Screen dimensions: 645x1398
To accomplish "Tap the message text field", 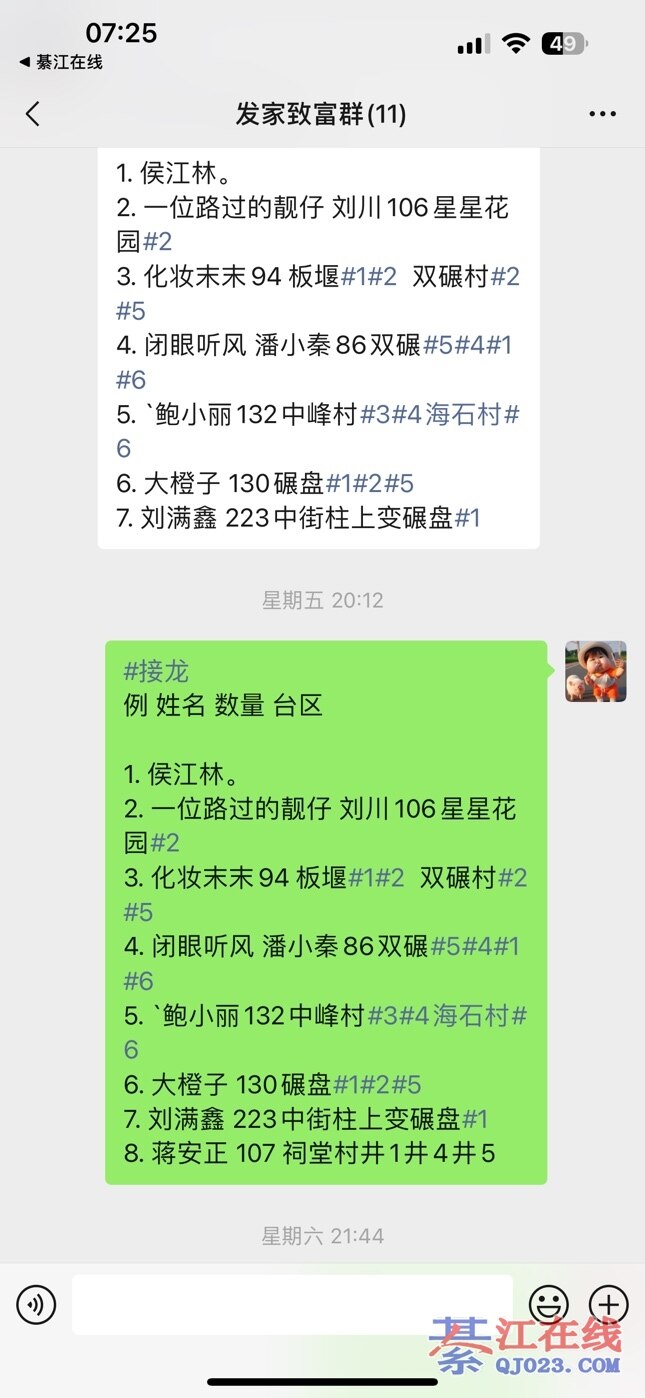I will (291, 1304).
